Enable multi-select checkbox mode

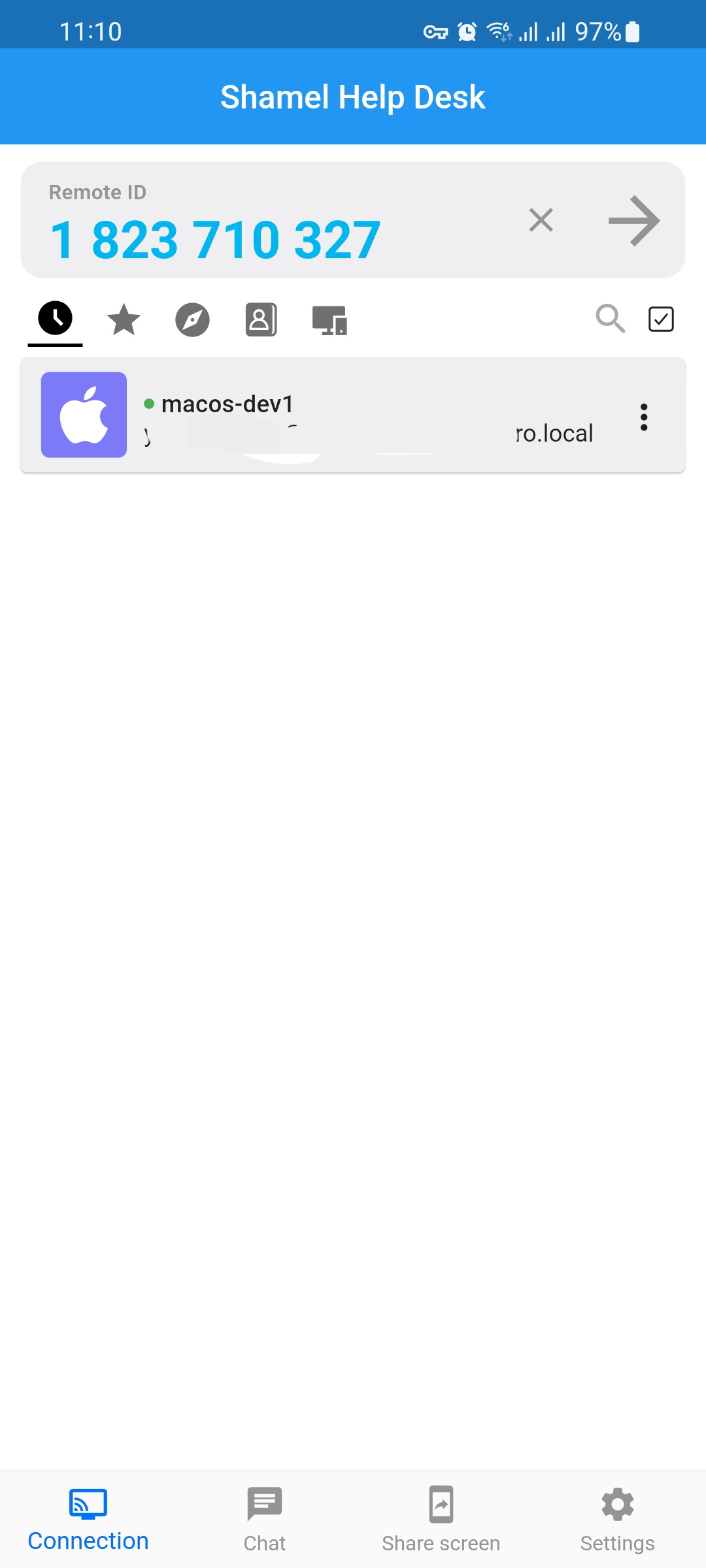[661, 319]
